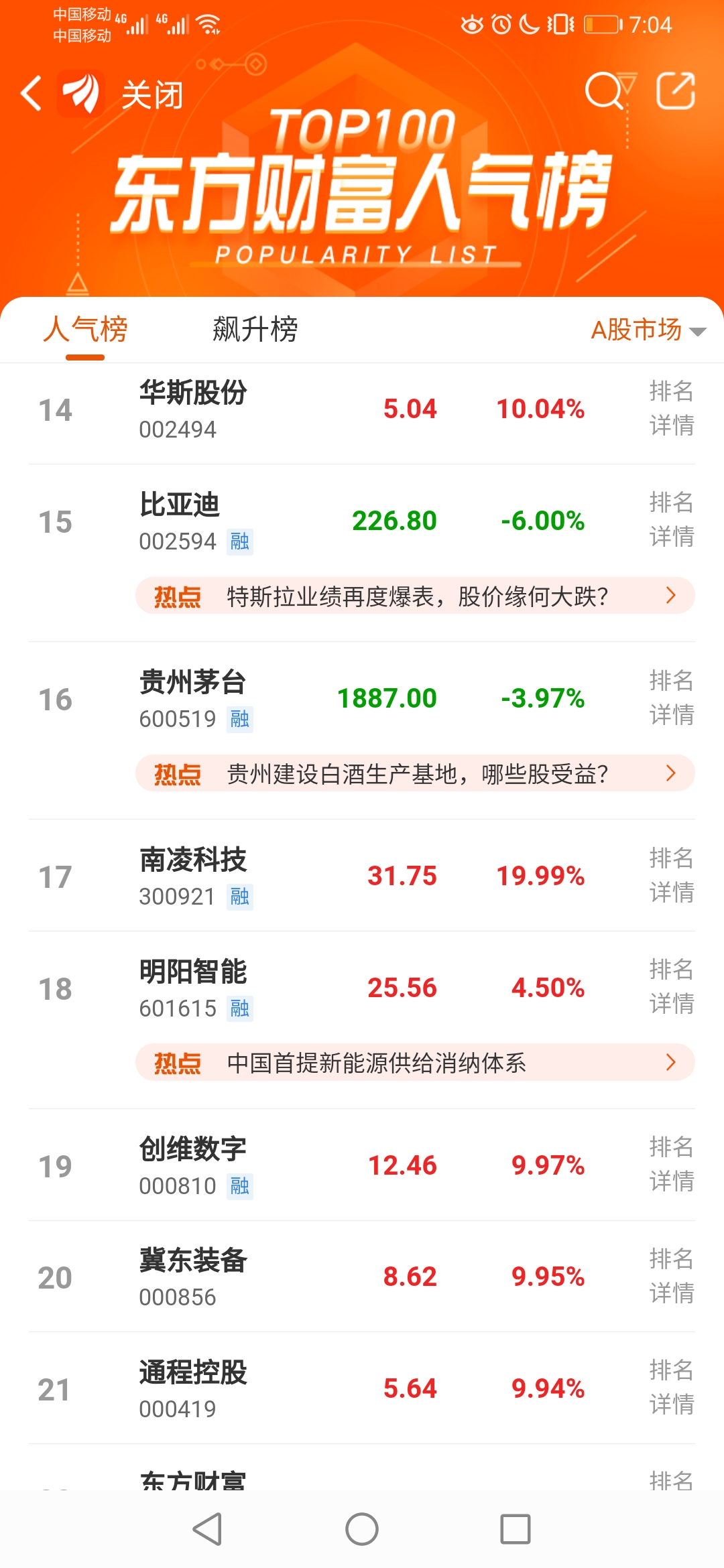This screenshot has width=724, height=1568.
Task: Tap the 关闭 close button
Action: pos(152,94)
